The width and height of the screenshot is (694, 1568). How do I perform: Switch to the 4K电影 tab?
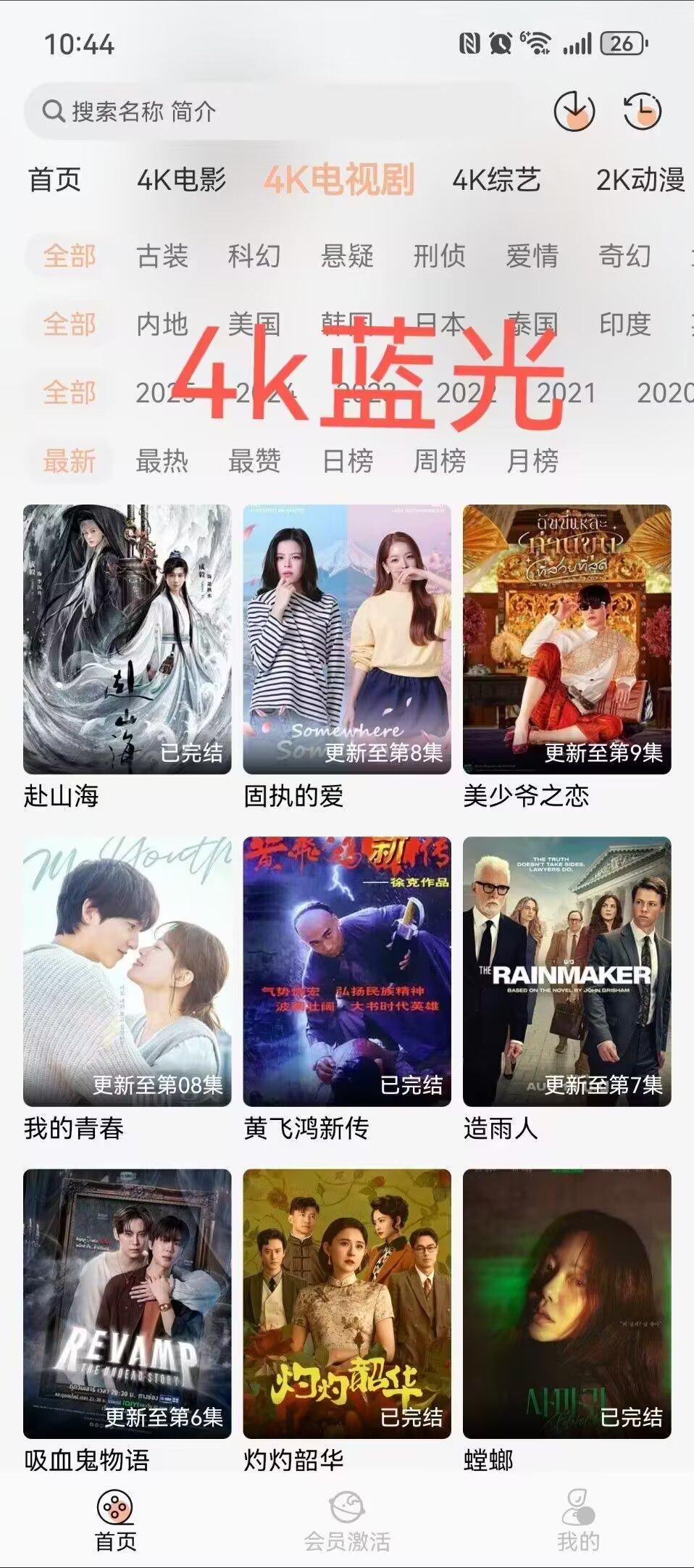click(181, 180)
